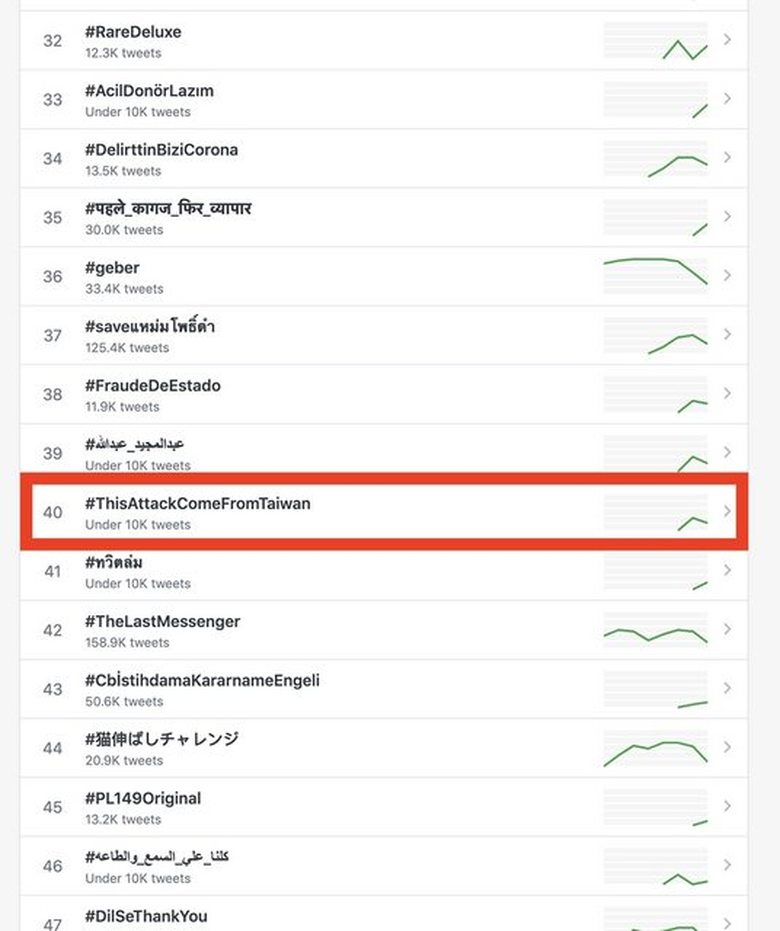The image size is (780, 931).
Task: Open the #AcilDonörLazım trend
Action: 149,91
